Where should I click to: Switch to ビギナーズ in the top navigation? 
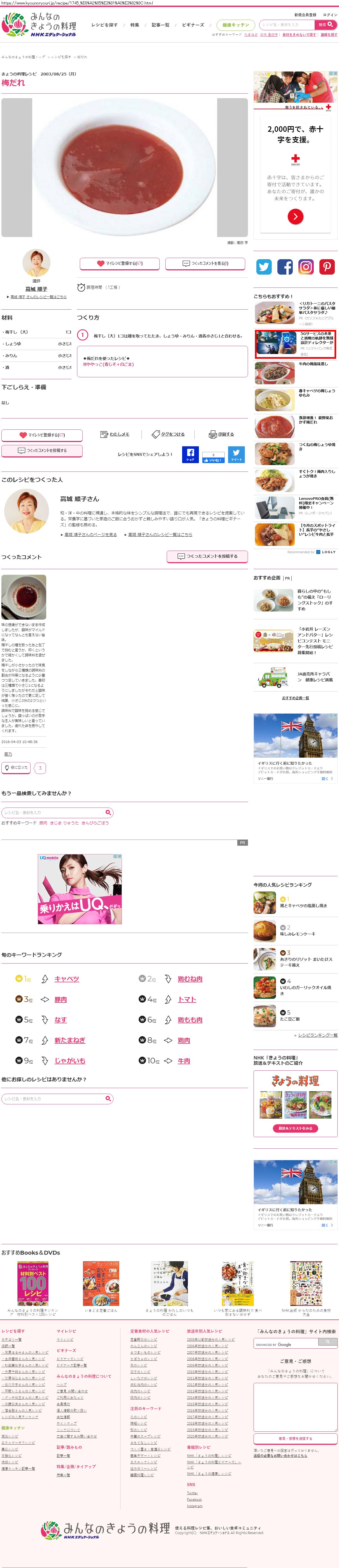pos(193,25)
